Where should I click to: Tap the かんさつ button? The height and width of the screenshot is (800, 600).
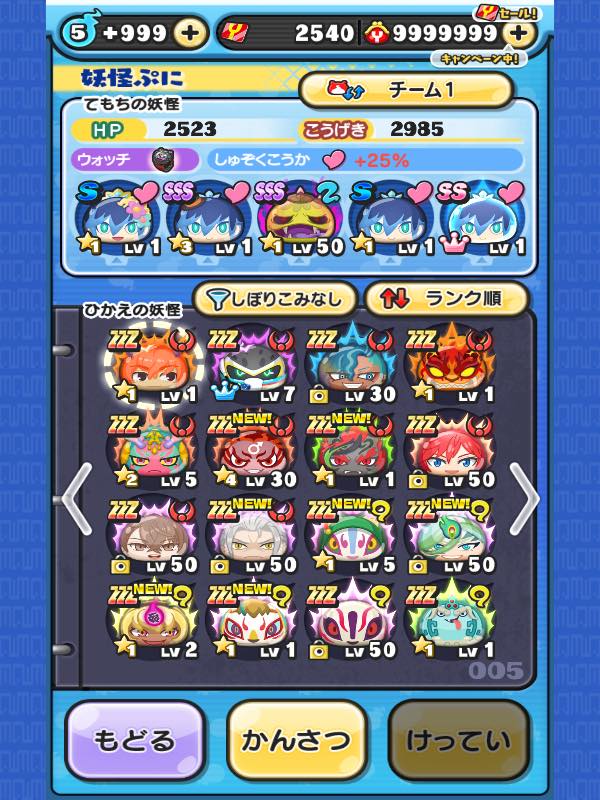click(296, 741)
